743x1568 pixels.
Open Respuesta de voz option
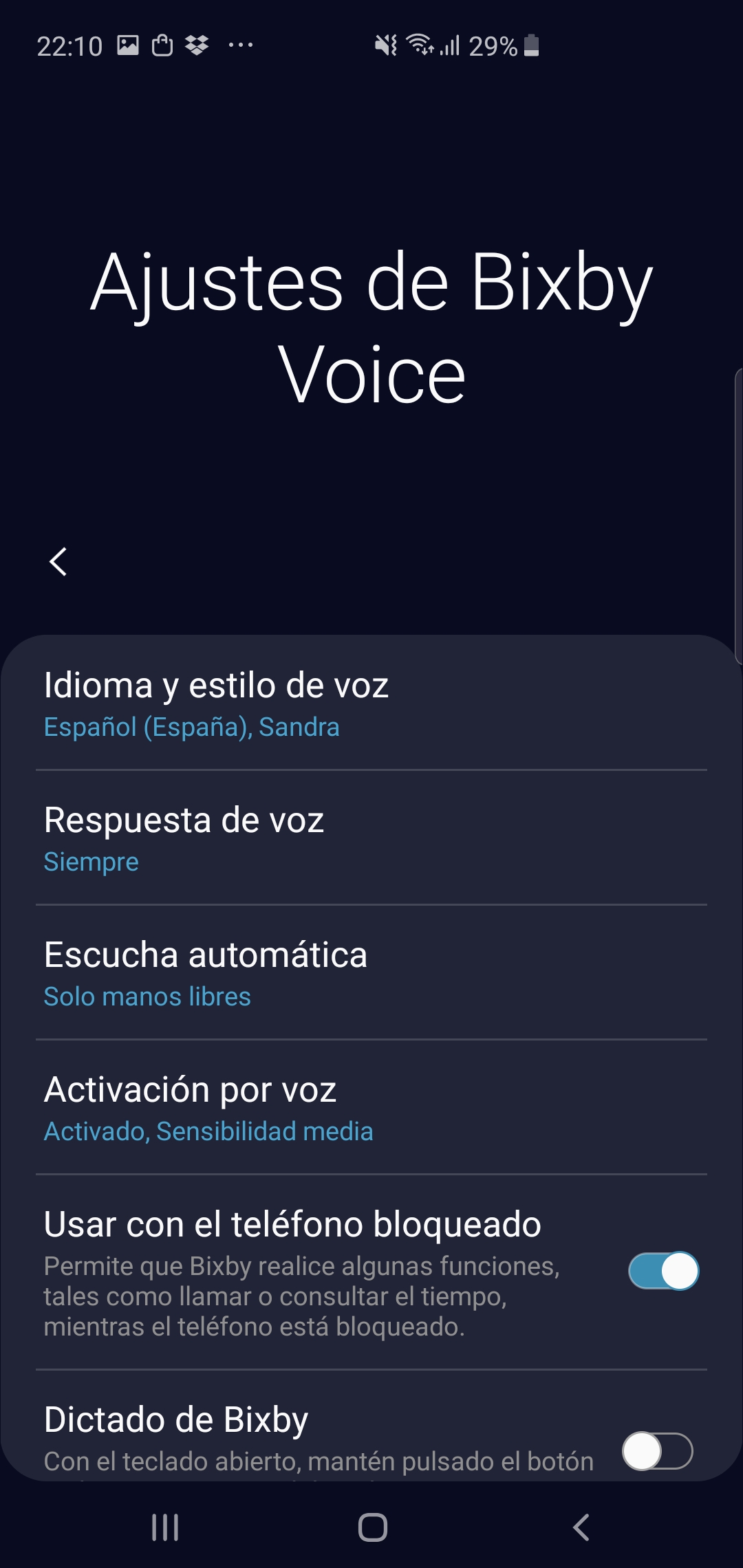click(371, 838)
